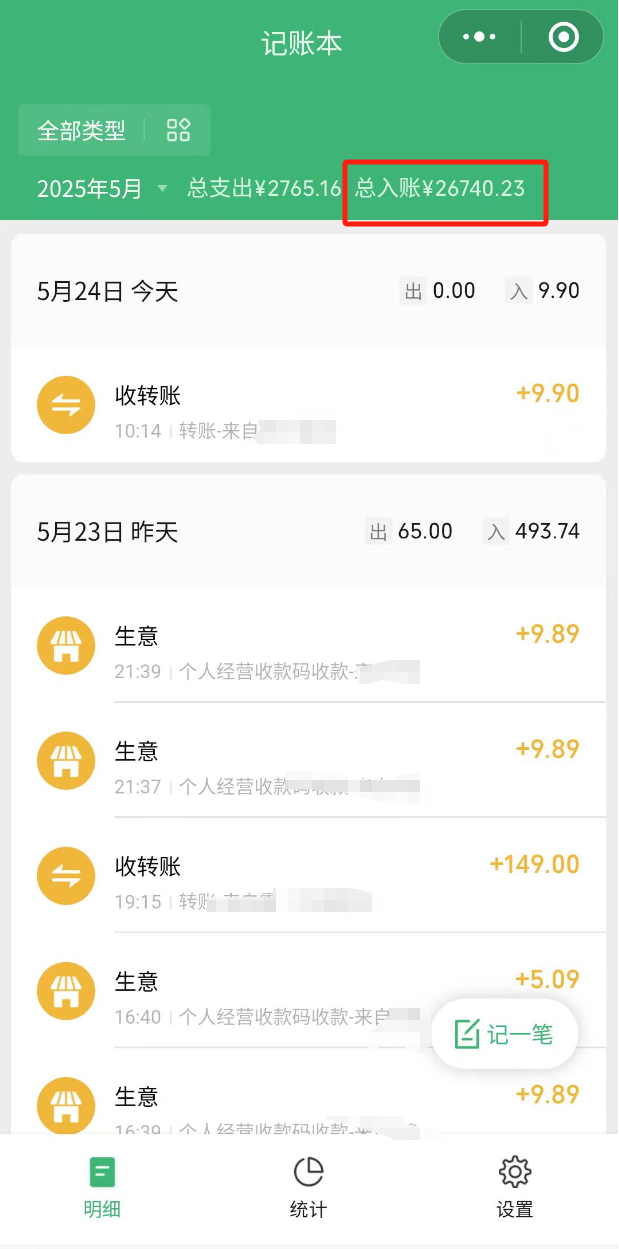Tap 记一笔 to add a record
Viewport: 619px width, 1249px height.
tap(505, 1034)
